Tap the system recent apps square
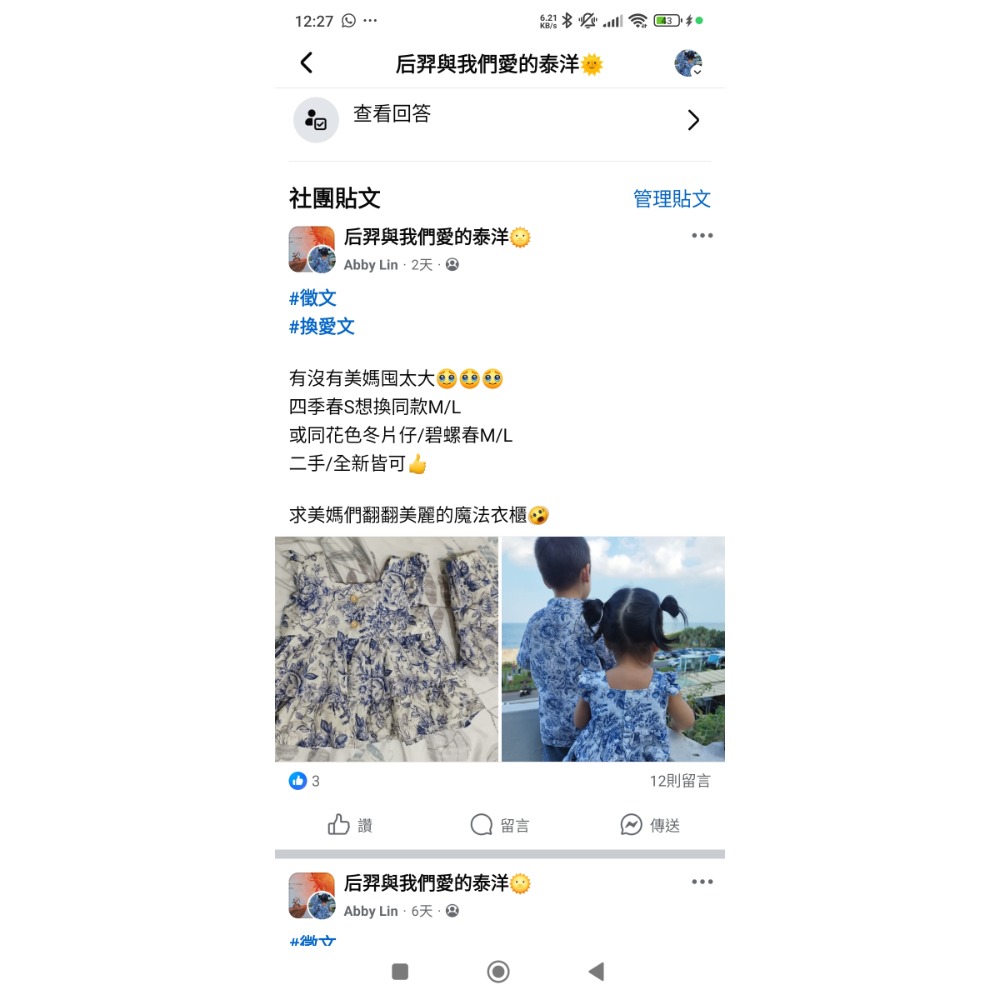This screenshot has height=1000, width=1000. tap(400, 971)
